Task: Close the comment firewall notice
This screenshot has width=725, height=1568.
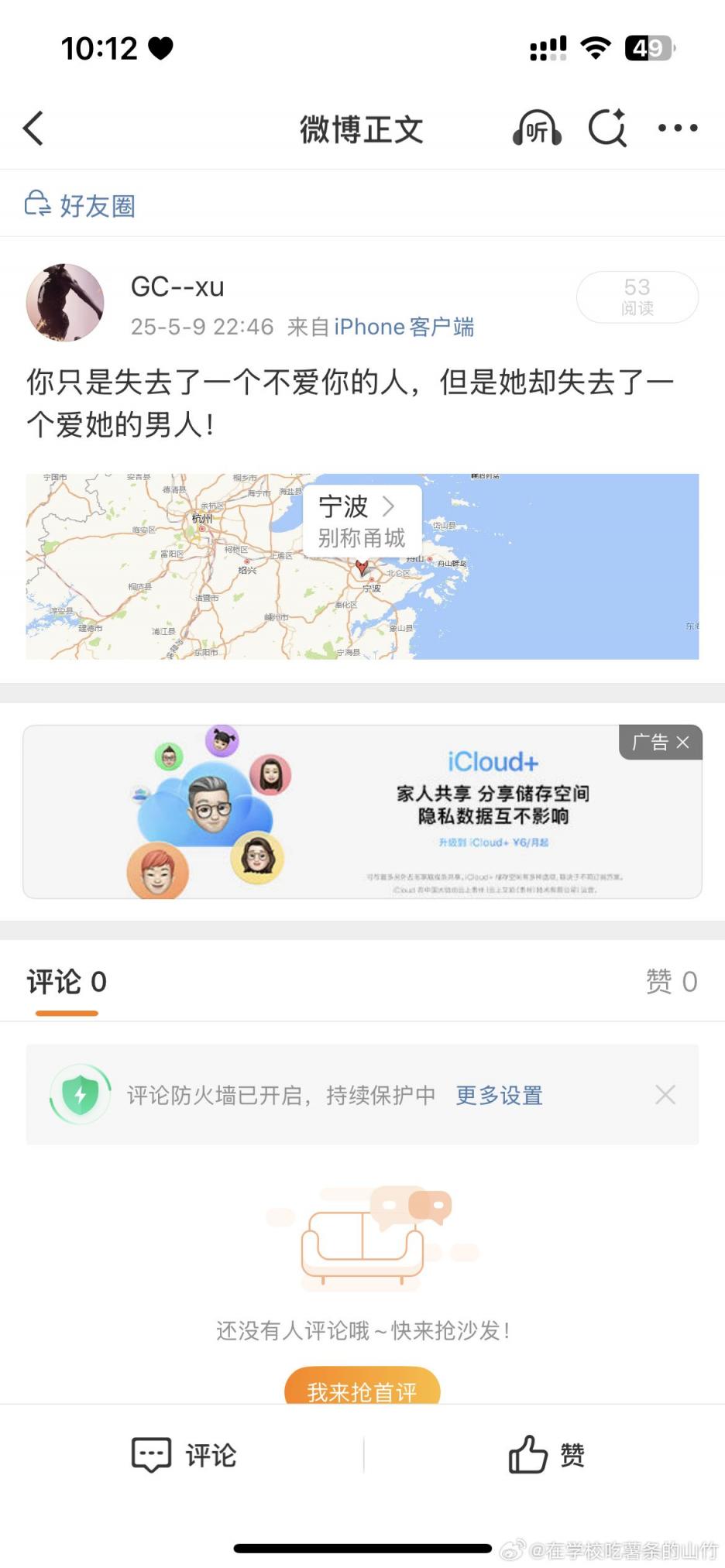Action: coord(665,1095)
